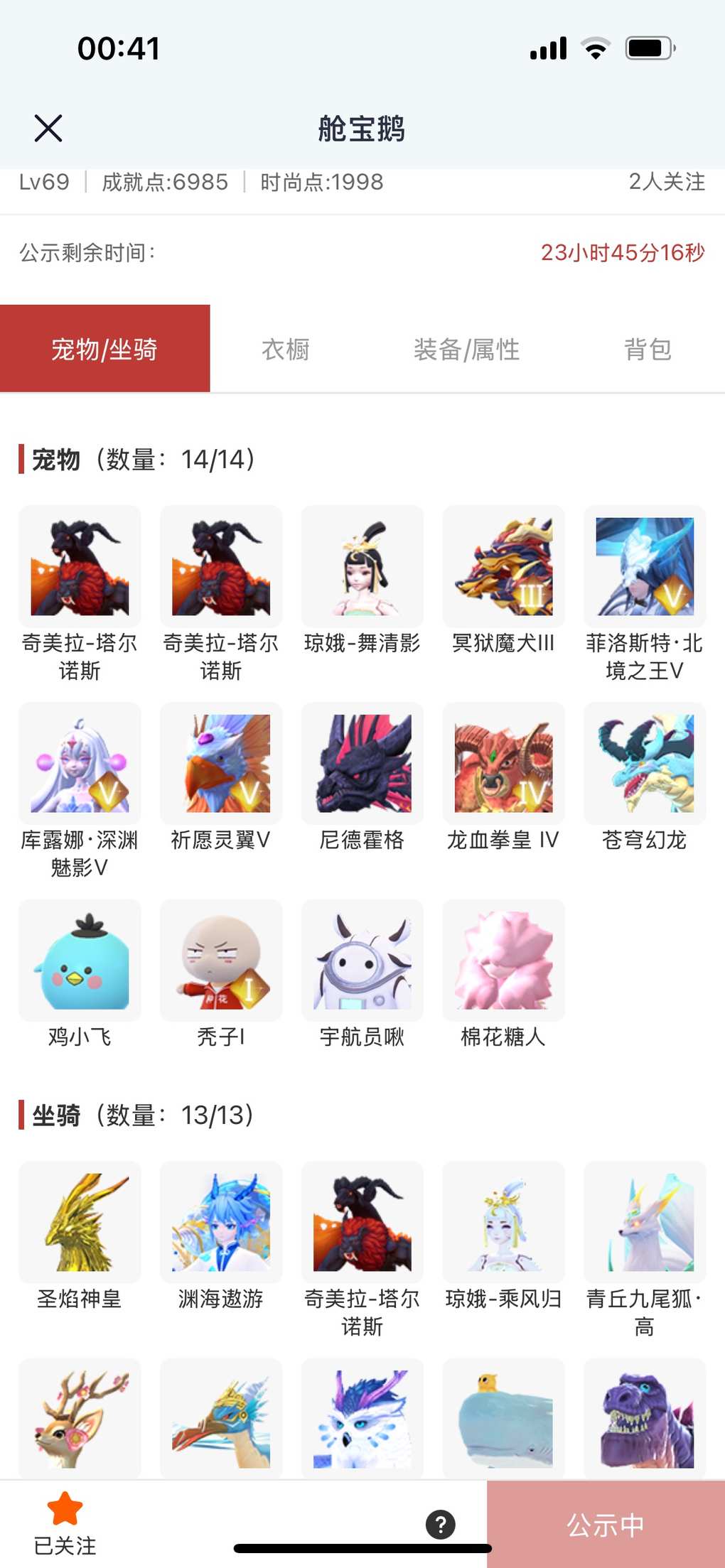Screen dimensions: 725x1568
Task: Open pet 龙血拳皇 IV
Action: [503, 763]
